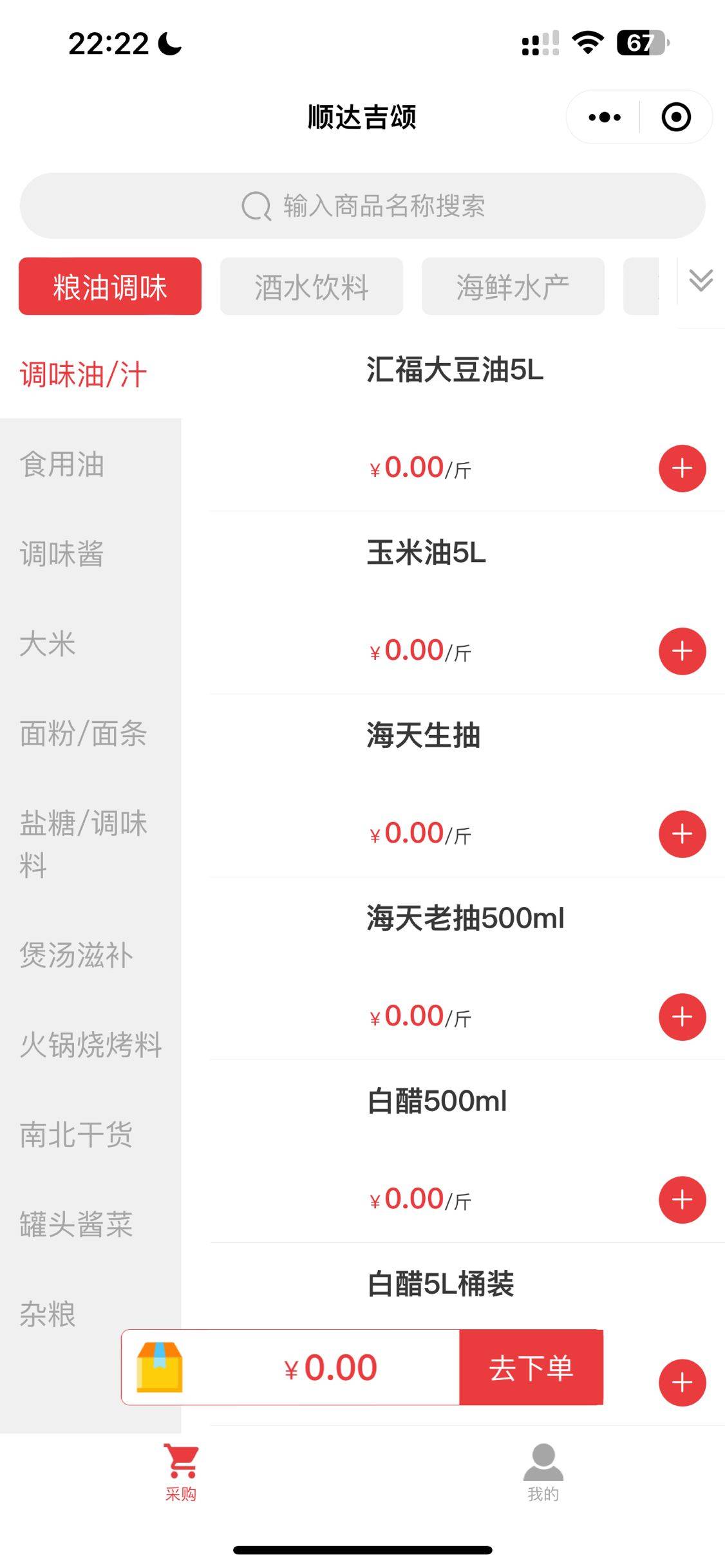Open the yellow cart box icon
The width and height of the screenshot is (725, 1568).
pyautogui.click(x=160, y=1367)
